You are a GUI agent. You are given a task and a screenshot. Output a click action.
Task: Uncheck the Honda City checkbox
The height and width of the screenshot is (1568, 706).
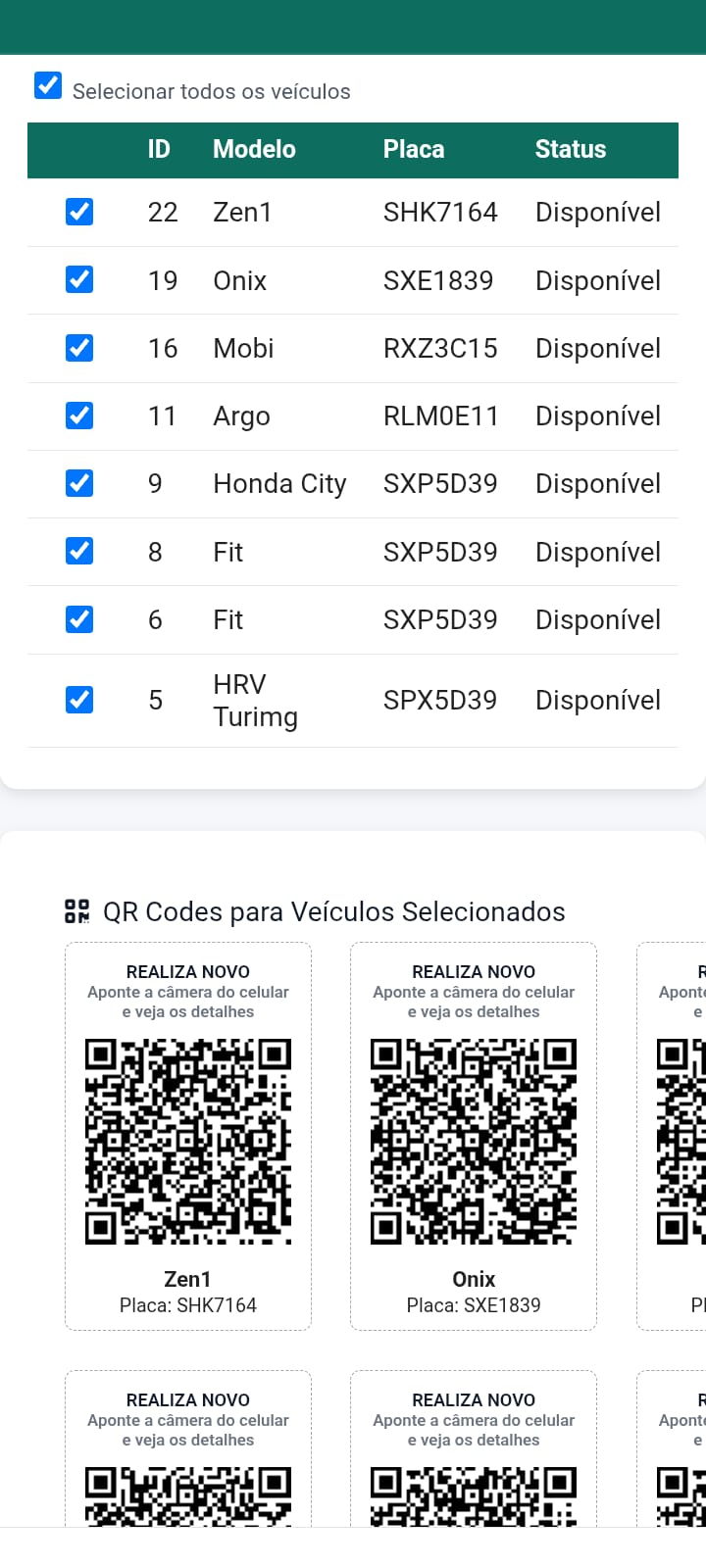tap(78, 482)
